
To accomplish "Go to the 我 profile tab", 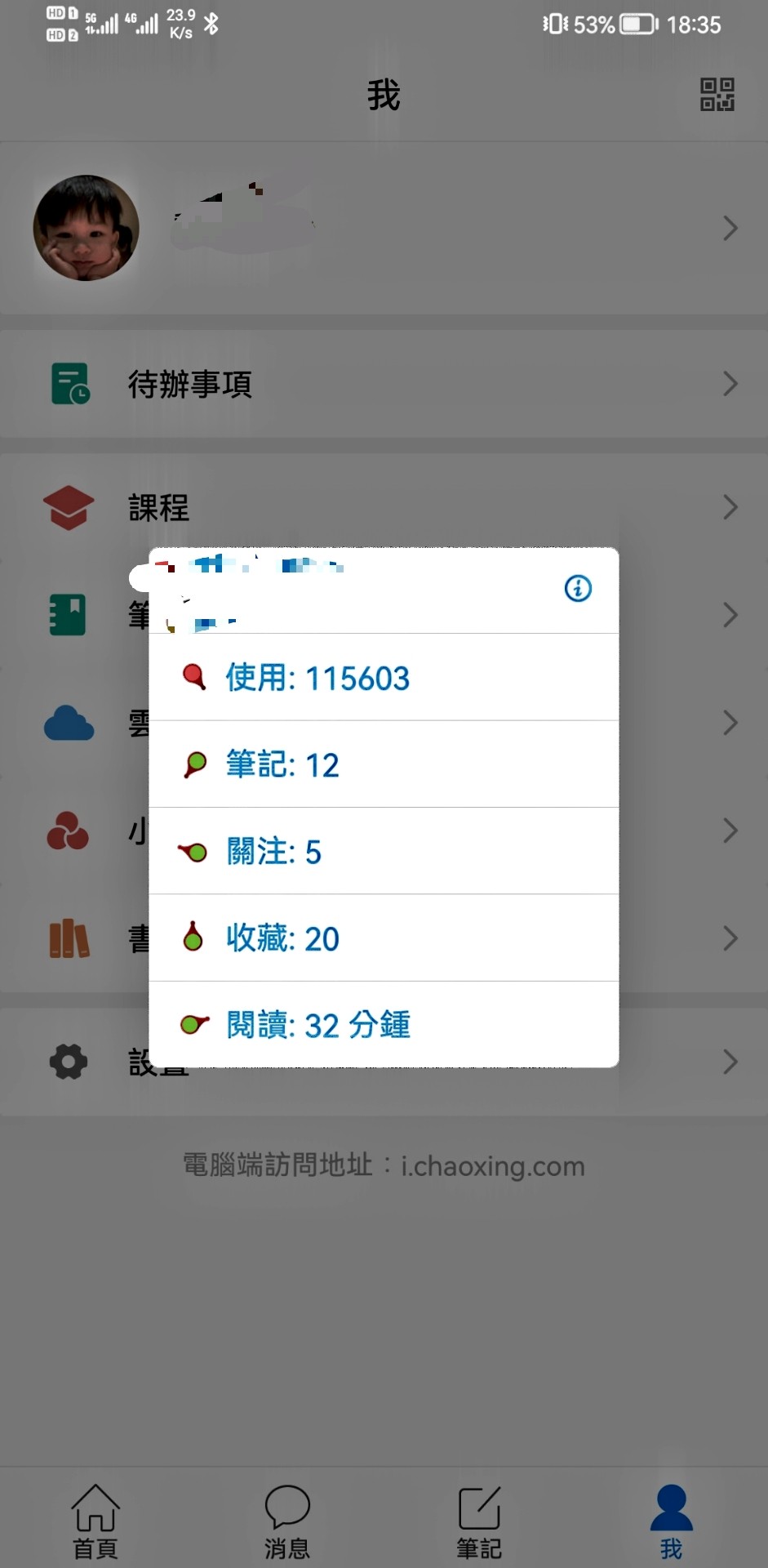I will (671, 1522).
